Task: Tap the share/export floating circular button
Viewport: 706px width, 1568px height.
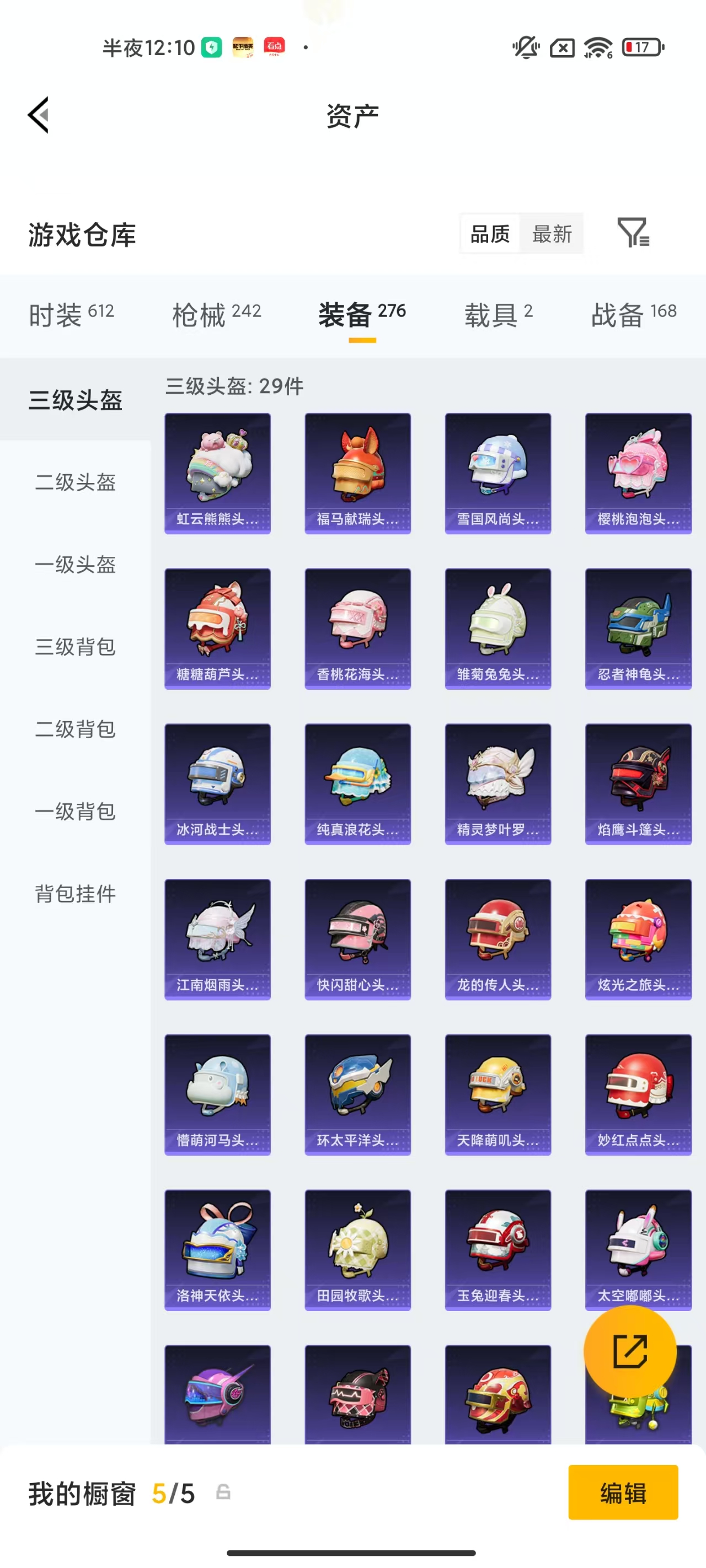Action: click(629, 1352)
